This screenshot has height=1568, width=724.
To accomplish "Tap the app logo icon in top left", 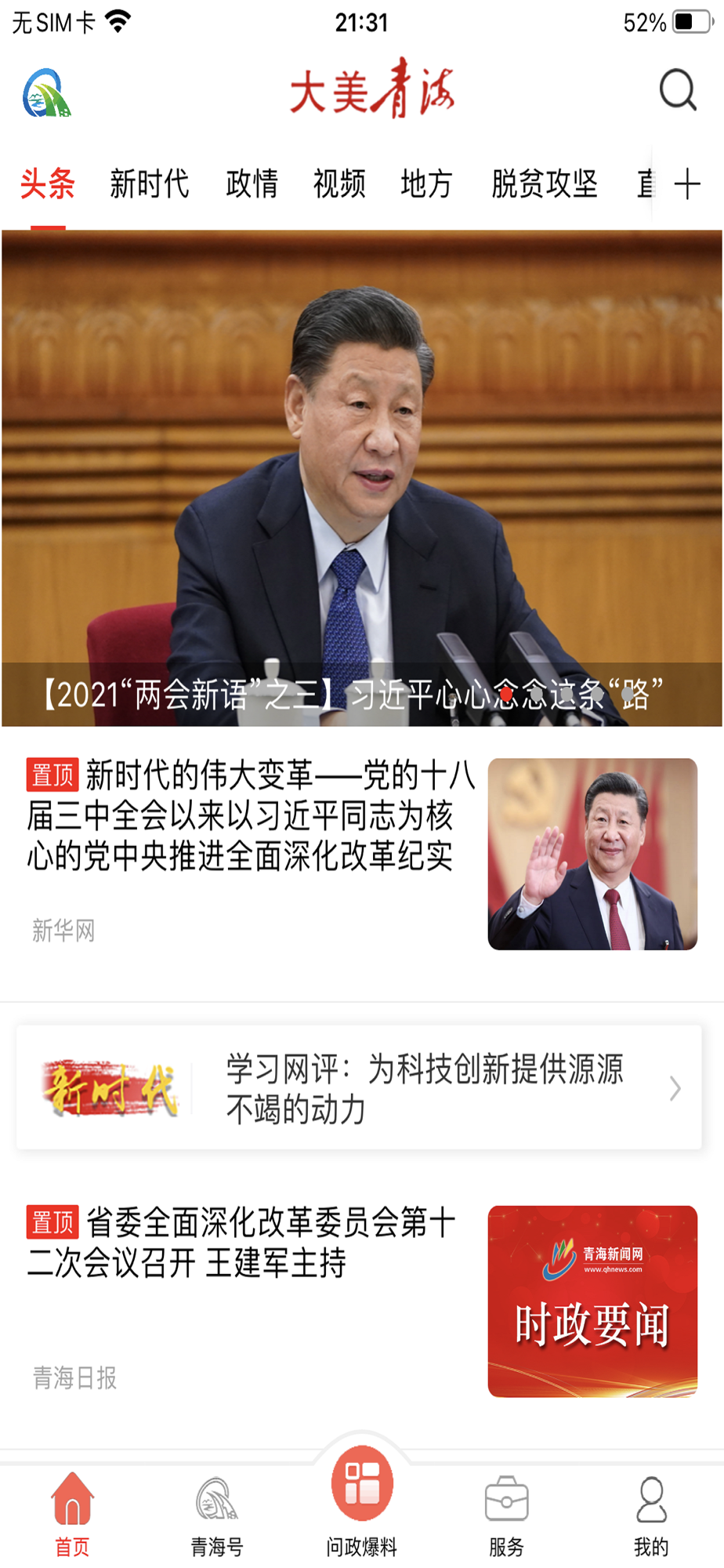I will point(47,93).
